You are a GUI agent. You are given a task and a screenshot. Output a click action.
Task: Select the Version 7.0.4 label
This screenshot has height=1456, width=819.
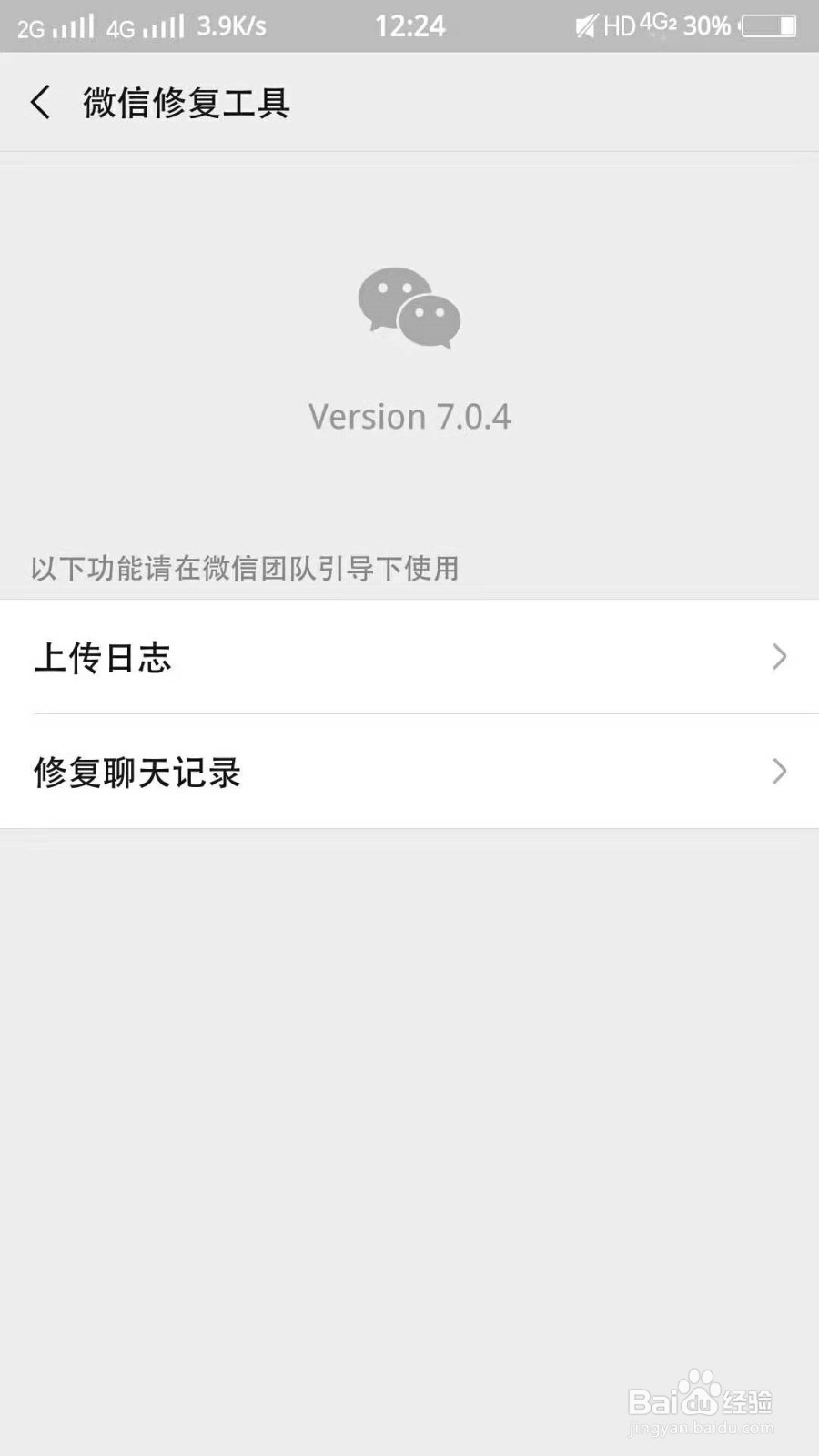[x=409, y=416]
